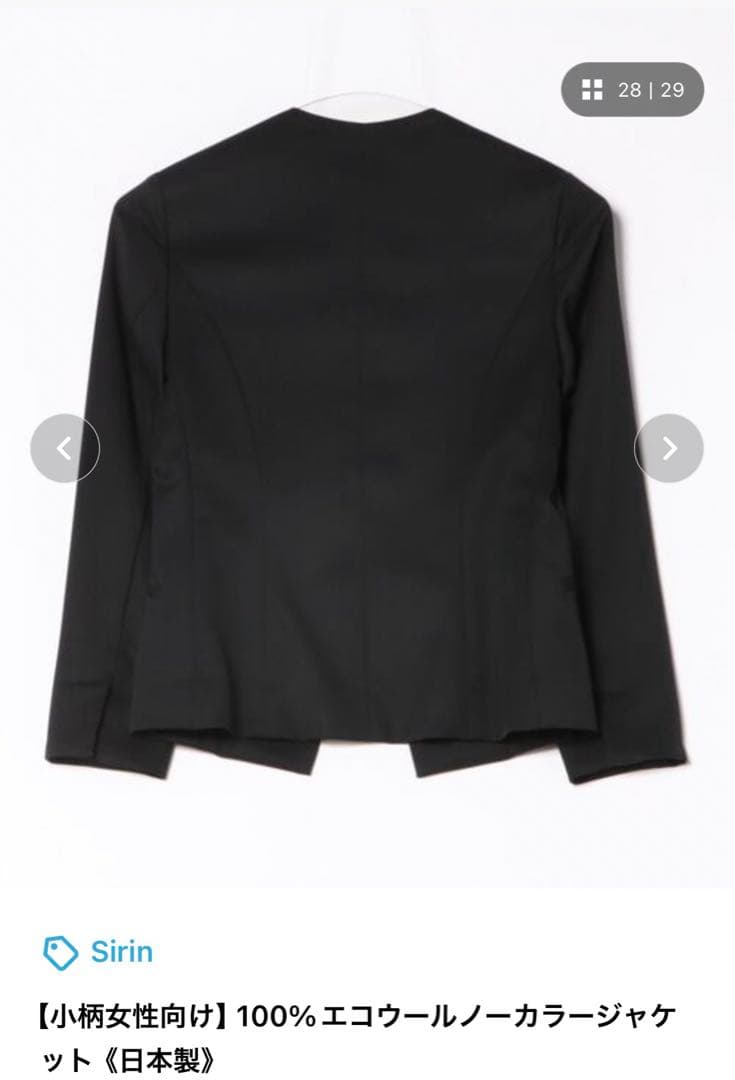Open the photo grid from the 28 | 29 counter

(x=632, y=90)
